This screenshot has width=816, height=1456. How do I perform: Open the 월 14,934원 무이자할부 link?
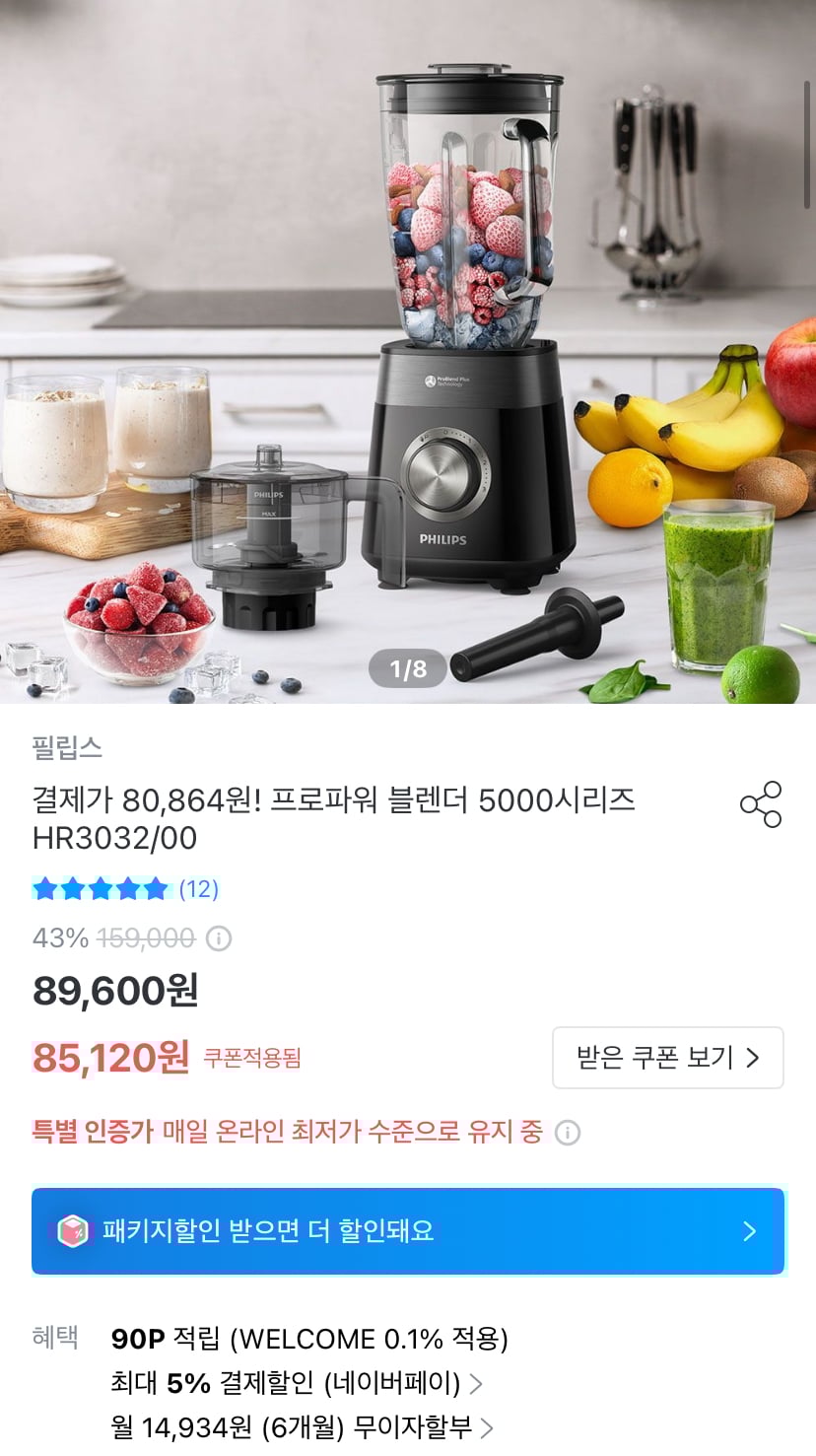[x=296, y=1426]
